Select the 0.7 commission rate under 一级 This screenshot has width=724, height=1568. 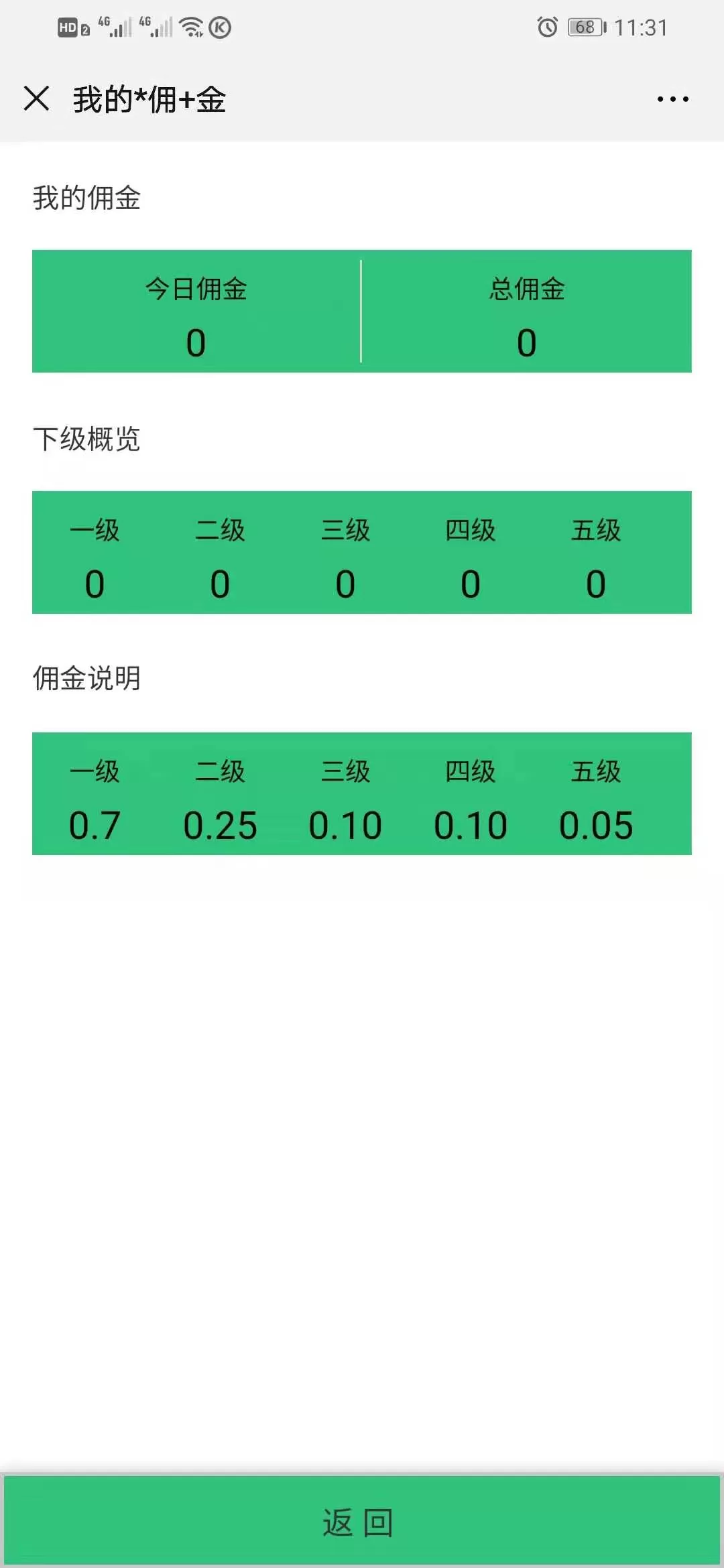tap(94, 826)
